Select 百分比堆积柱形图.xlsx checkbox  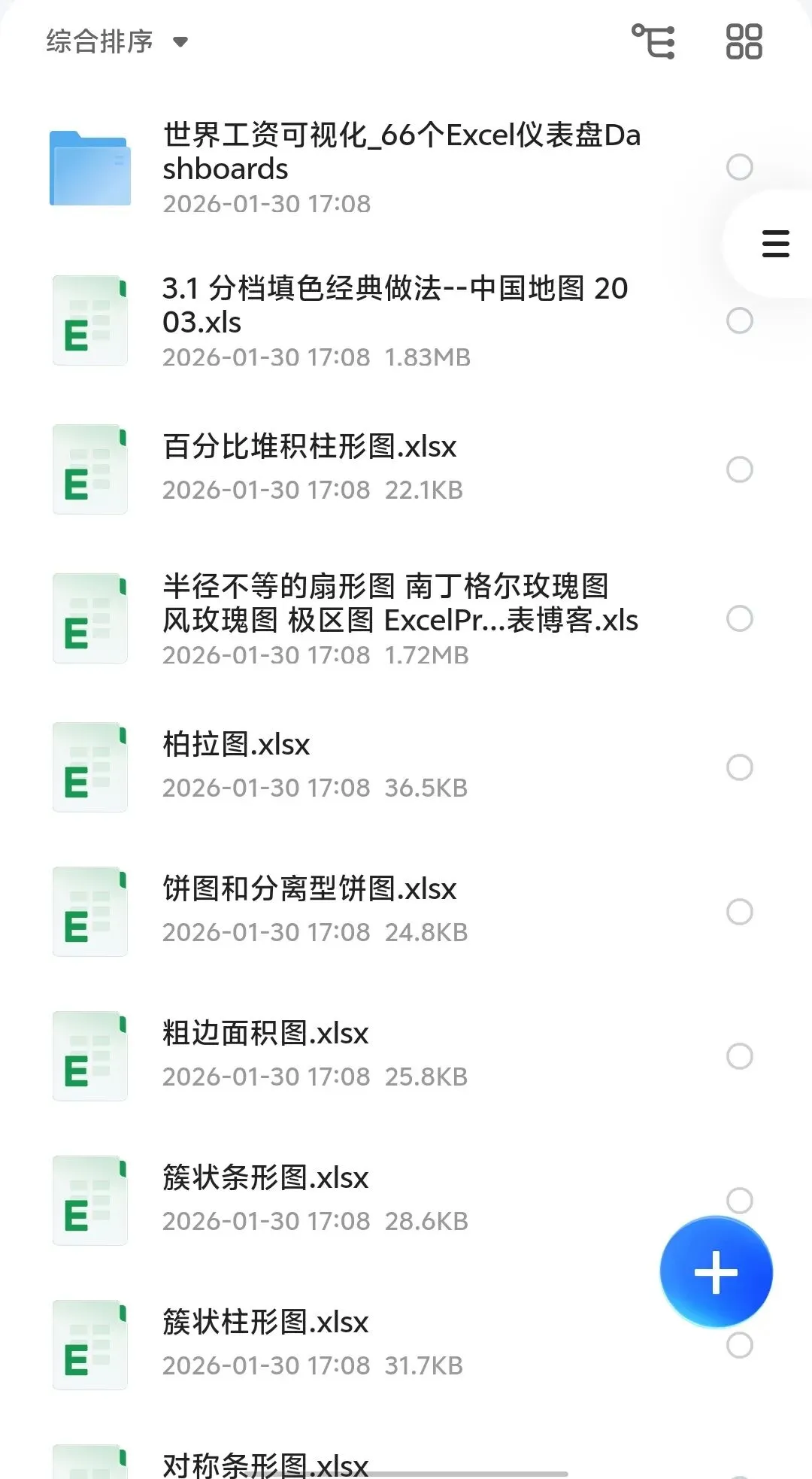coord(740,469)
